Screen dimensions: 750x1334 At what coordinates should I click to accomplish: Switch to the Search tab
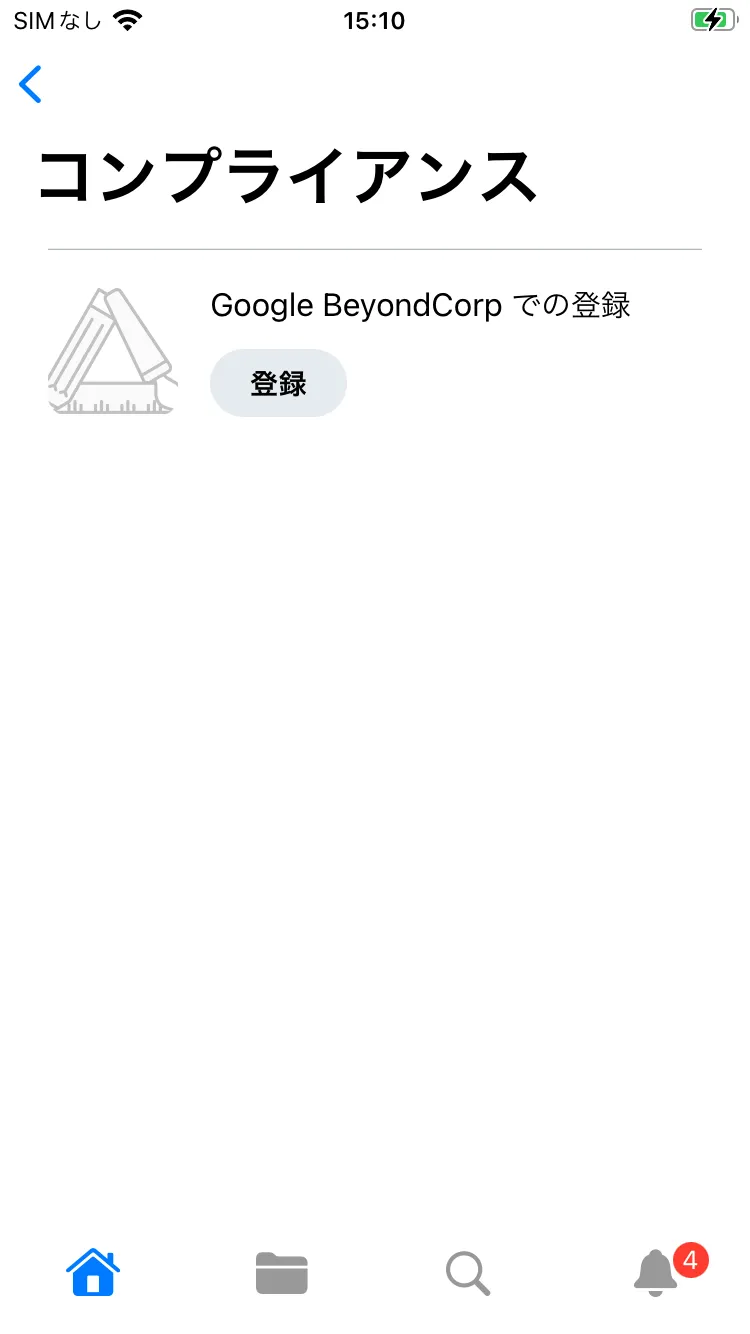point(467,1273)
